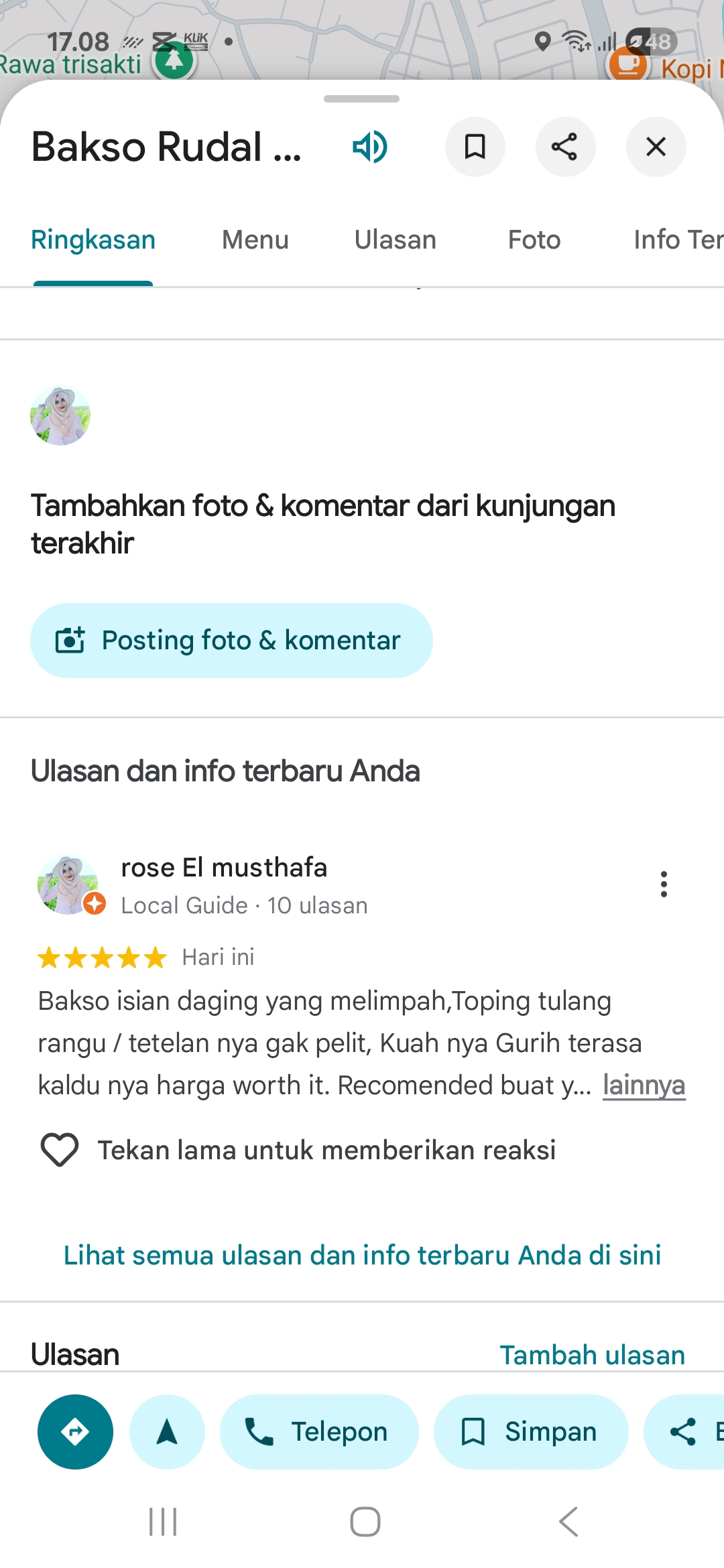
Task: Open the Foto tab
Action: tap(534, 240)
